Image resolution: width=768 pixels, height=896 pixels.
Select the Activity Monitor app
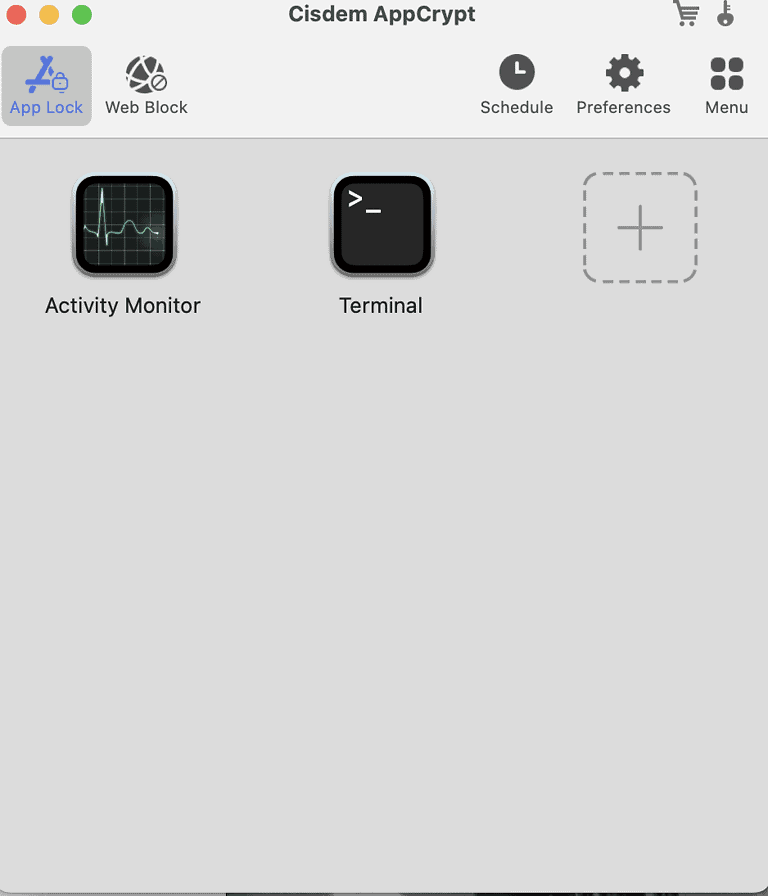(124, 227)
